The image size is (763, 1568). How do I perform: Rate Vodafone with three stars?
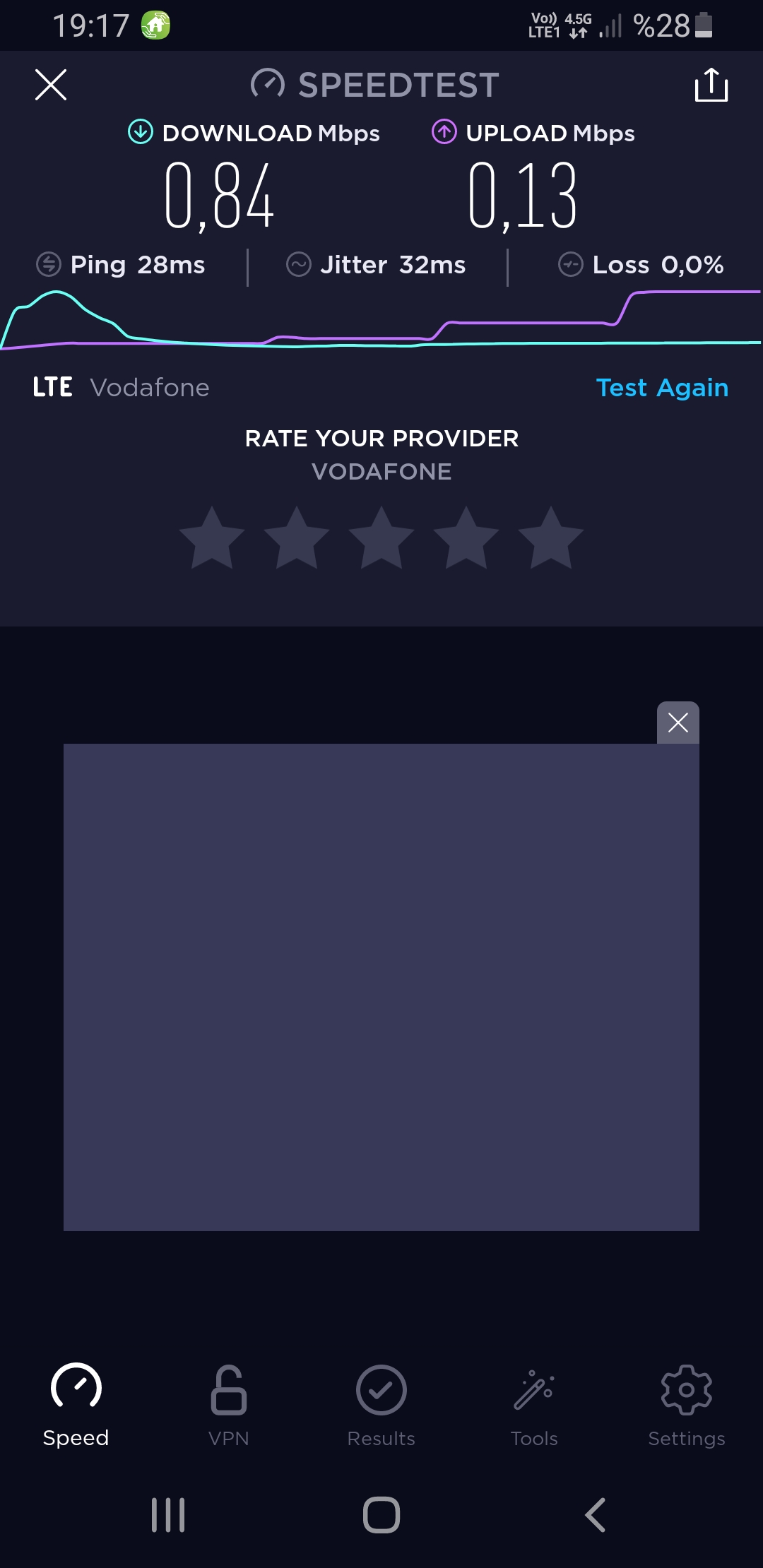381,538
